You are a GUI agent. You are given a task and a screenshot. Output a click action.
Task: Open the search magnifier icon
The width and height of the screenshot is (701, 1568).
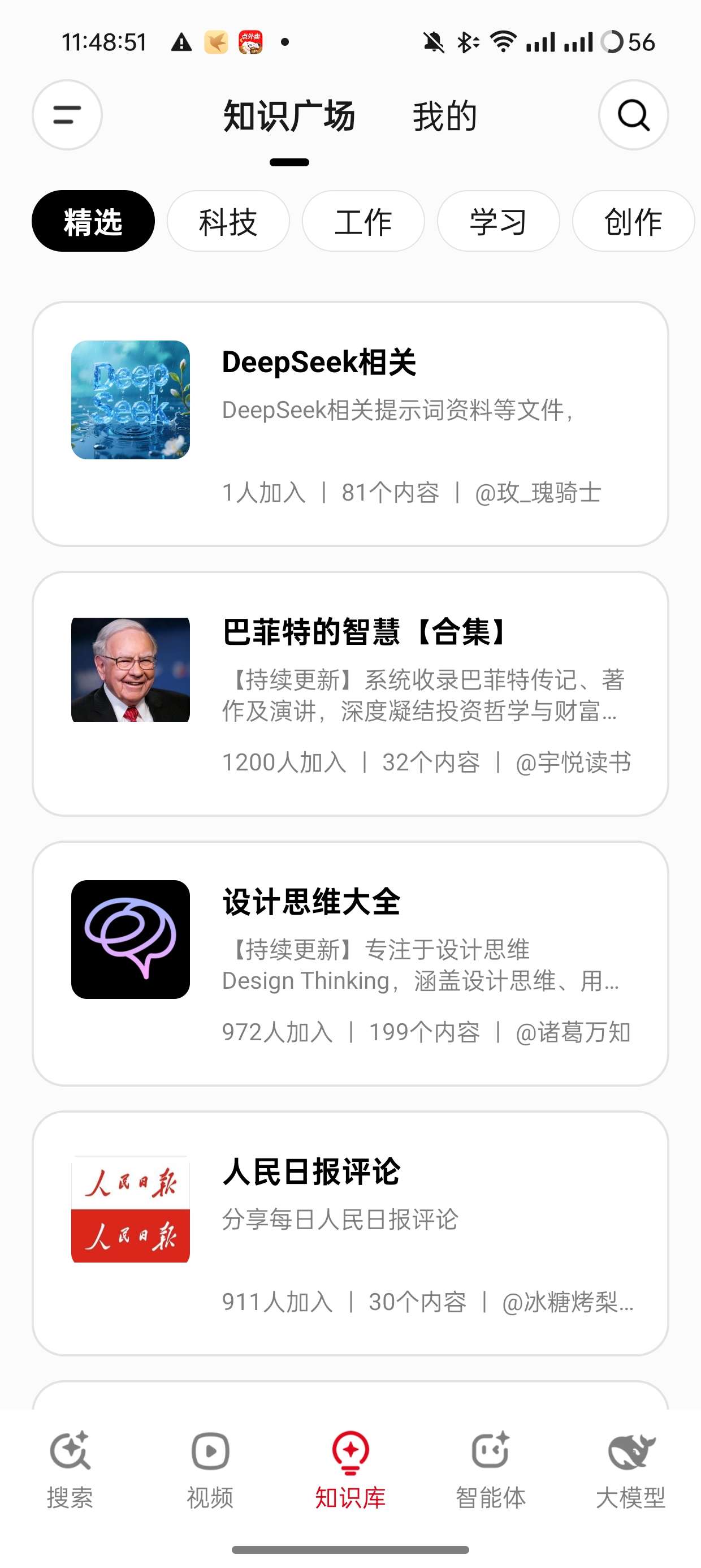pyautogui.click(x=633, y=115)
